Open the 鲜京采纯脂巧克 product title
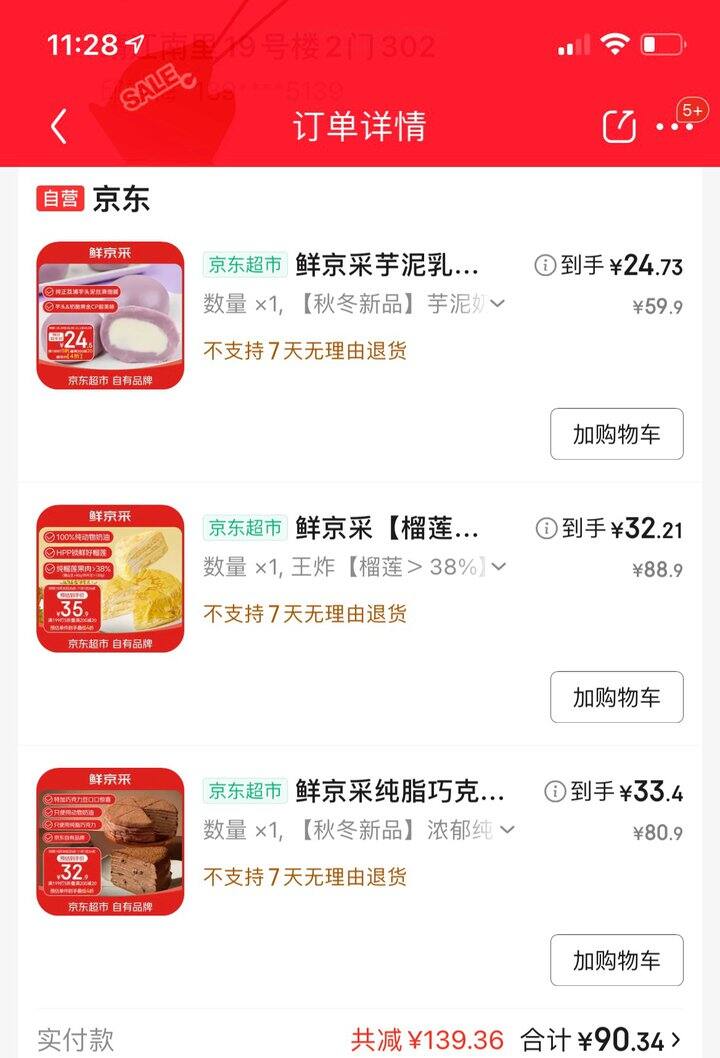Screen dimensions: 720x1058 (x=400, y=792)
